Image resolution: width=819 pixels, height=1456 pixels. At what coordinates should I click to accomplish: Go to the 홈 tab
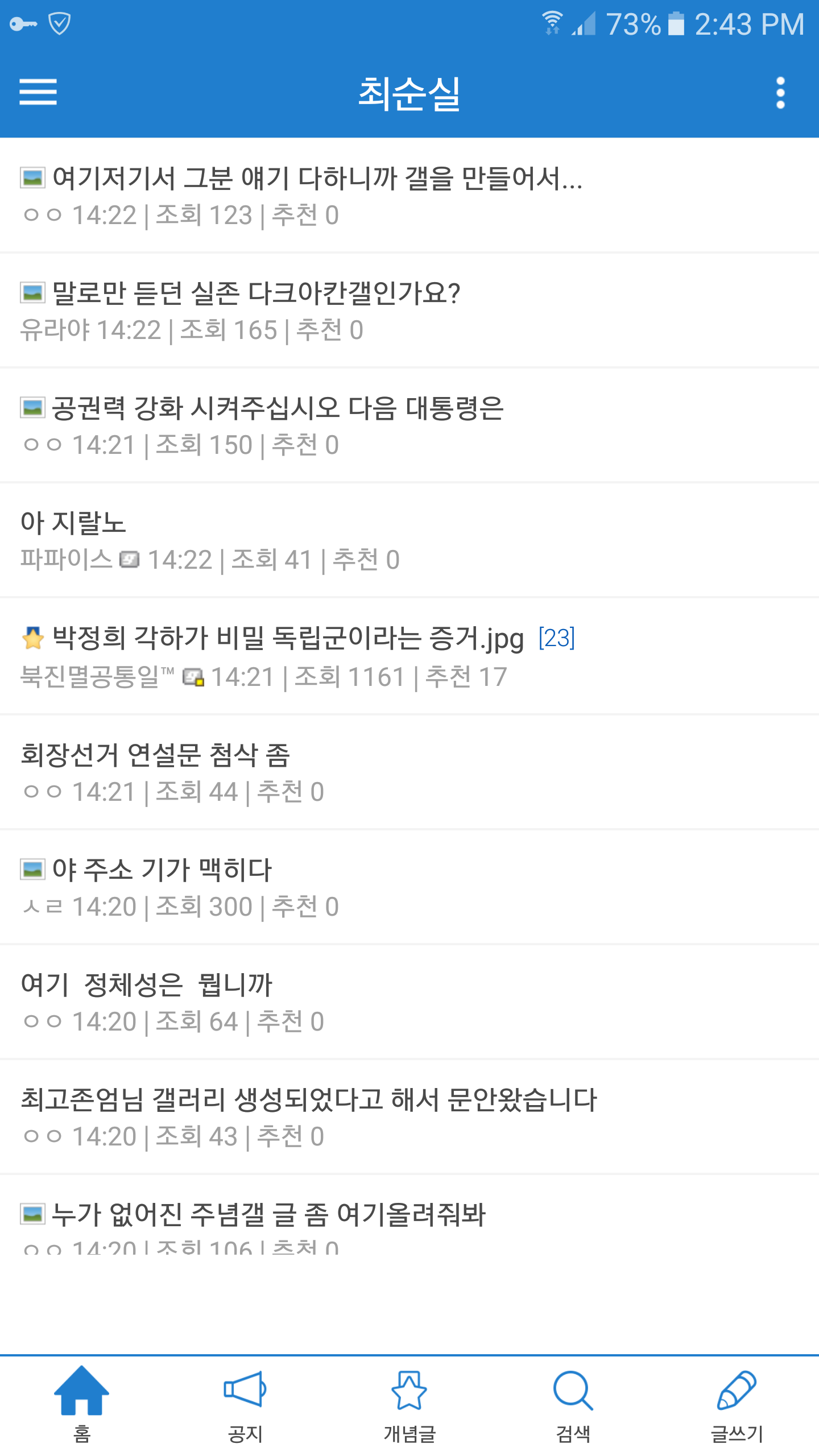pos(82,1405)
